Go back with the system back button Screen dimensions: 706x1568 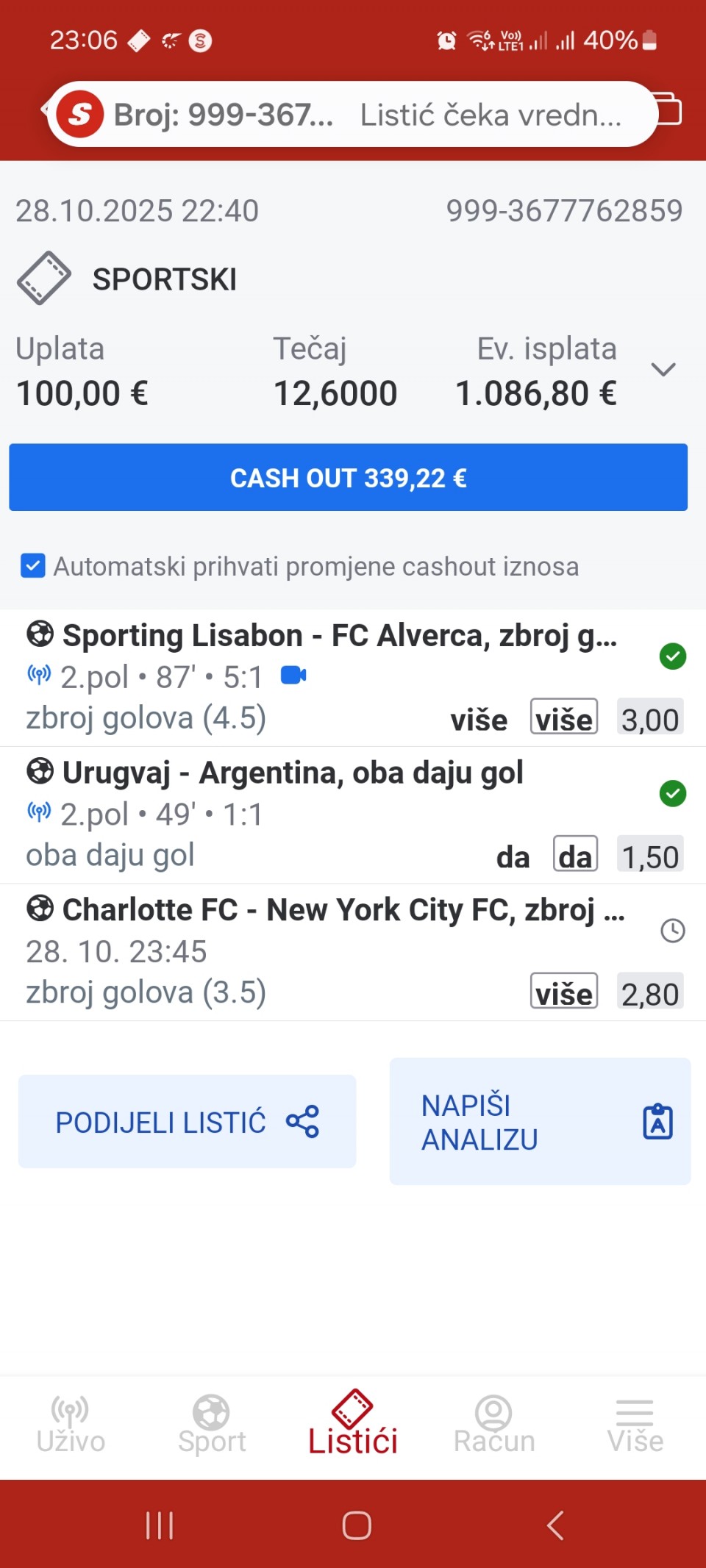[555, 1525]
